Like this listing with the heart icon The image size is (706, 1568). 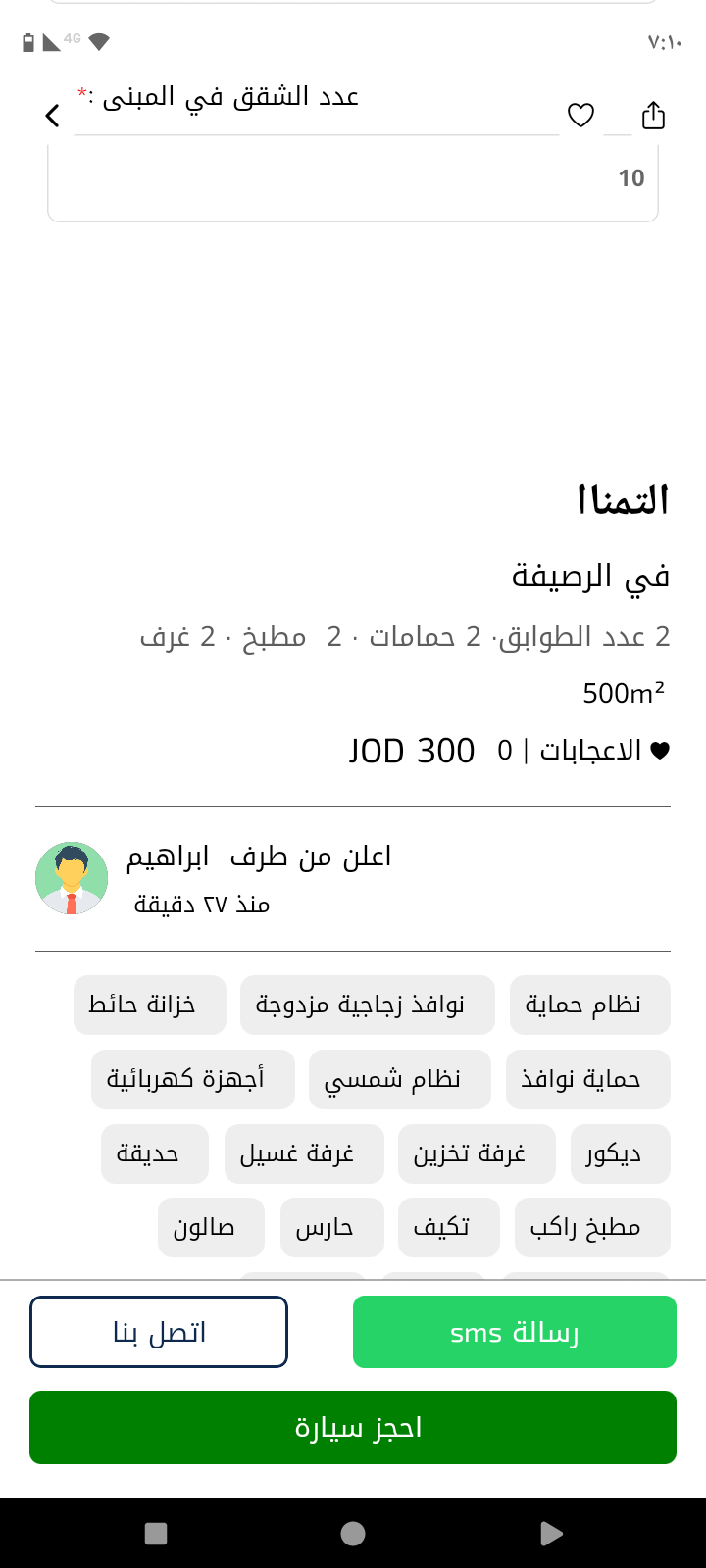point(581,116)
